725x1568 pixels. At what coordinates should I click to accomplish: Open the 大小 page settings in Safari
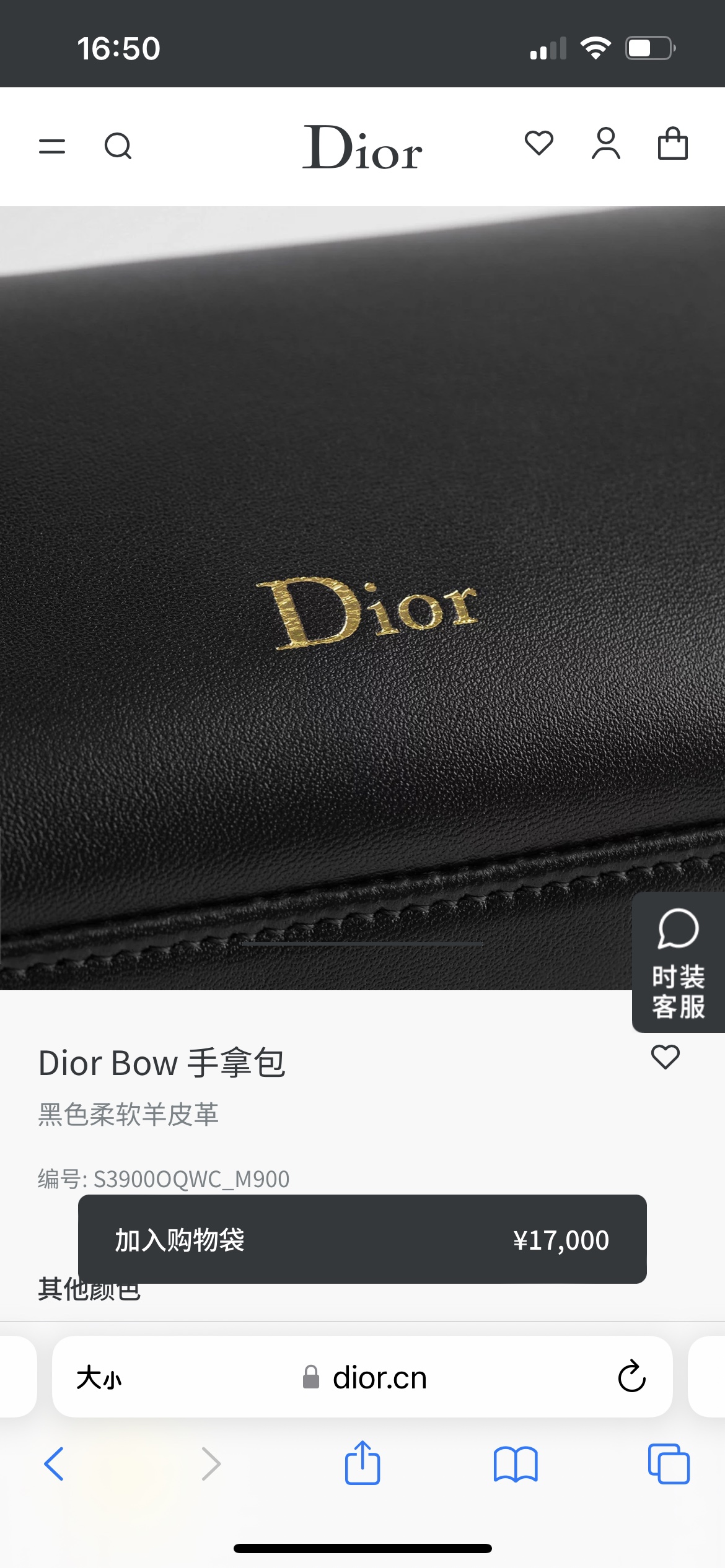[99, 1378]
